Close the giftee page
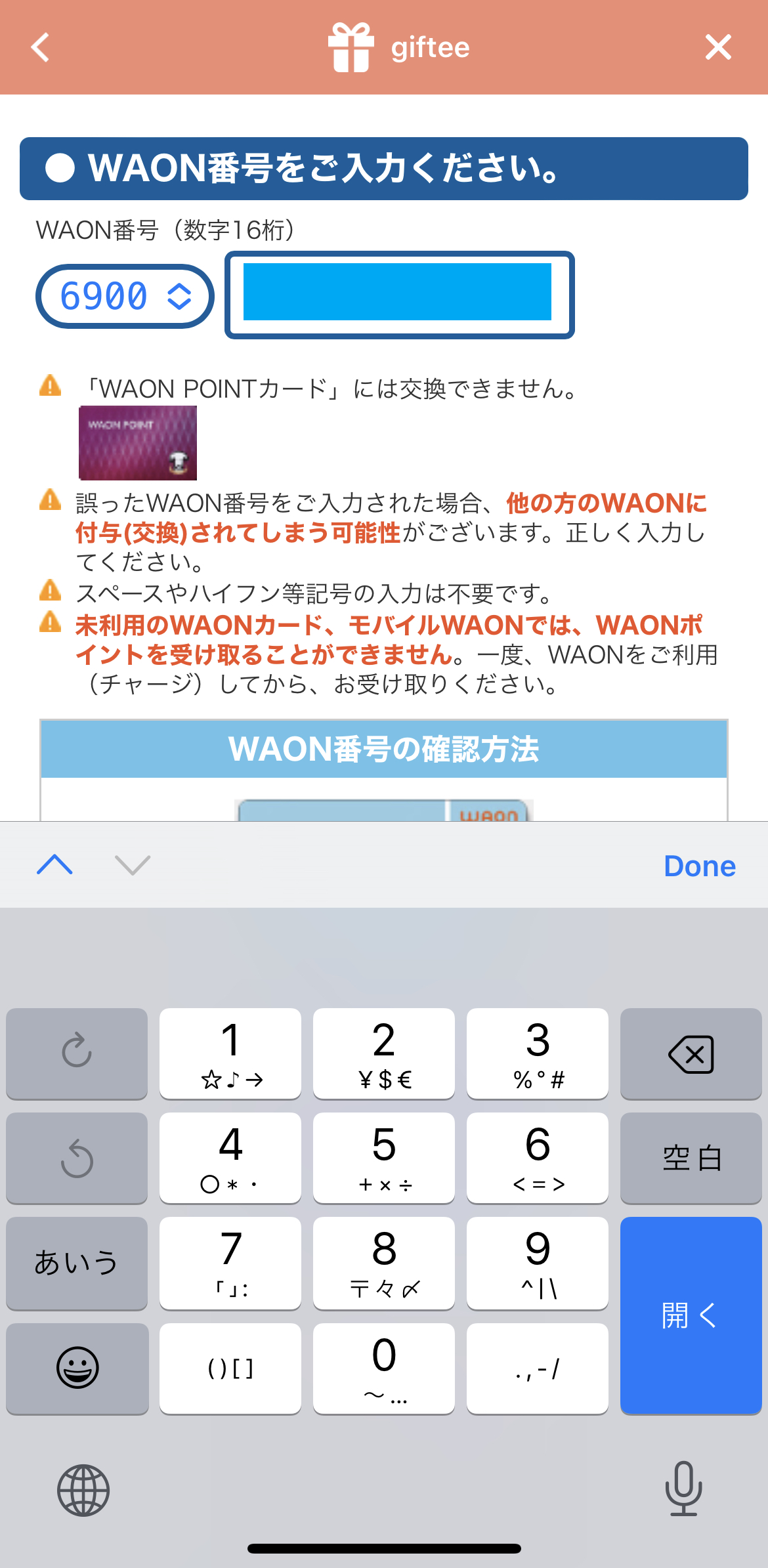The image size is (768, 1568). pyautogui.click(x=718, y=47)
